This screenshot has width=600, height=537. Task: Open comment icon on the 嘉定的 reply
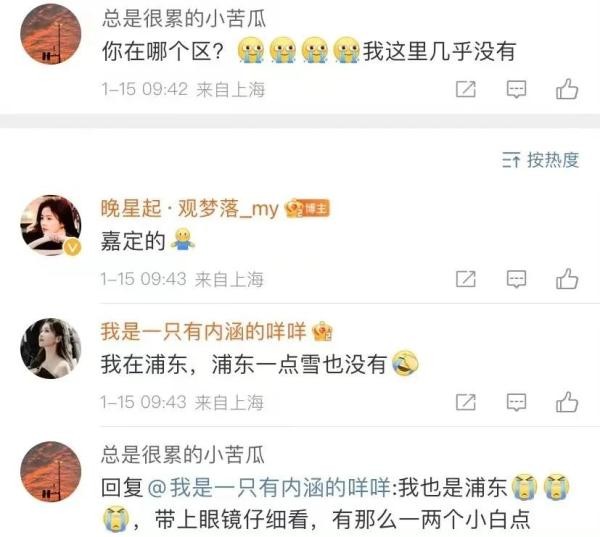point(516,278)
